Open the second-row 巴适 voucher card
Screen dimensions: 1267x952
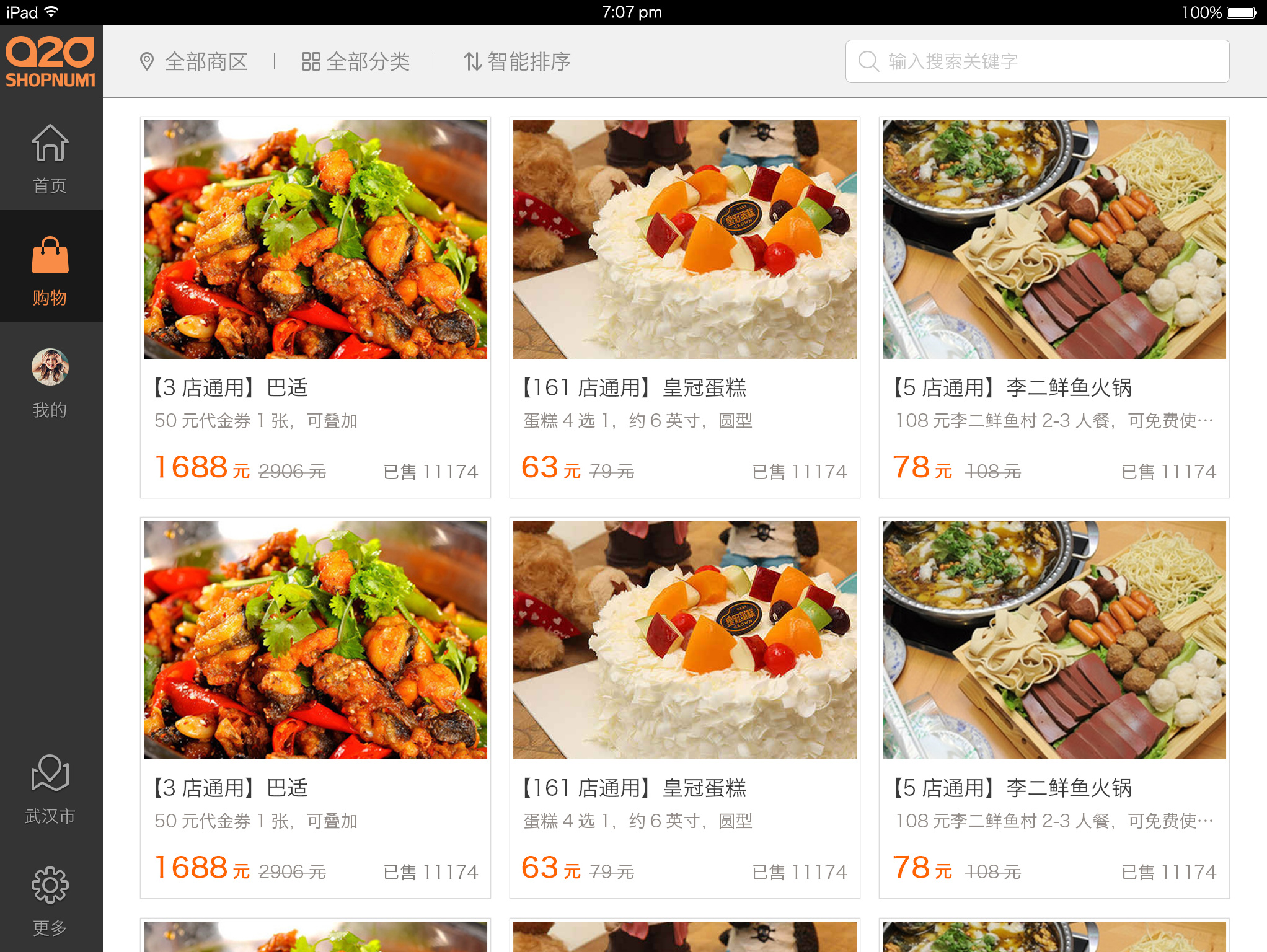click(x=315, y=707)
